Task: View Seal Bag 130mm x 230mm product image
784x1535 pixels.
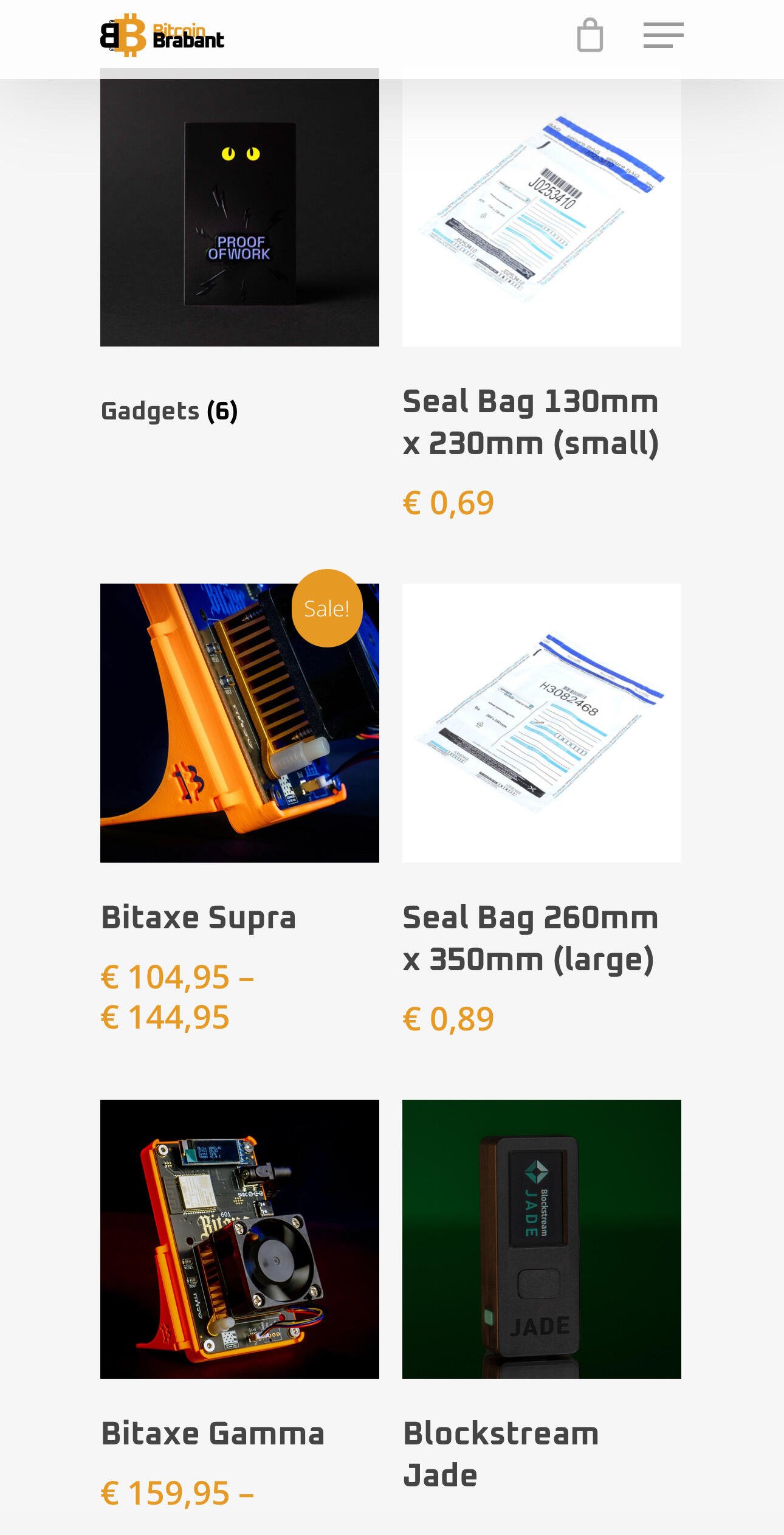Action: pyautogui.click(x=542, y=213)
